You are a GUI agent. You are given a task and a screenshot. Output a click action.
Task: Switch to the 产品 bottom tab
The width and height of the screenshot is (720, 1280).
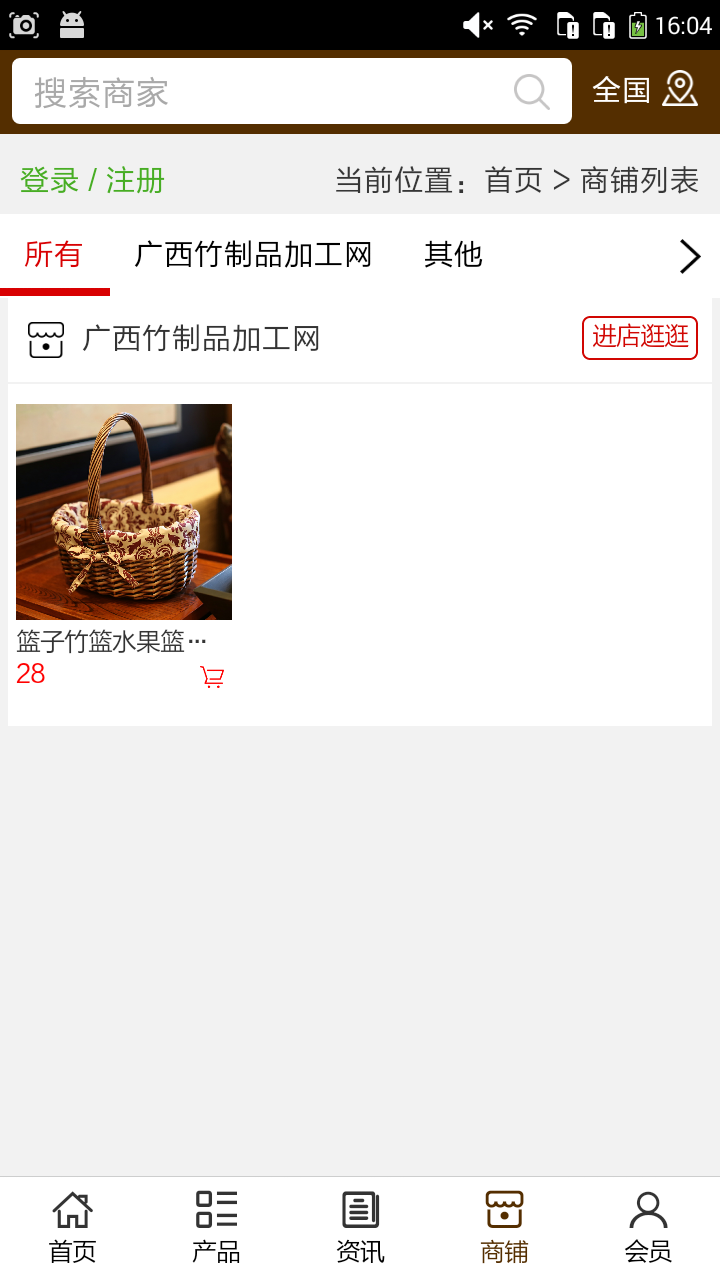pyautogui.click(x=216, y=1226)
